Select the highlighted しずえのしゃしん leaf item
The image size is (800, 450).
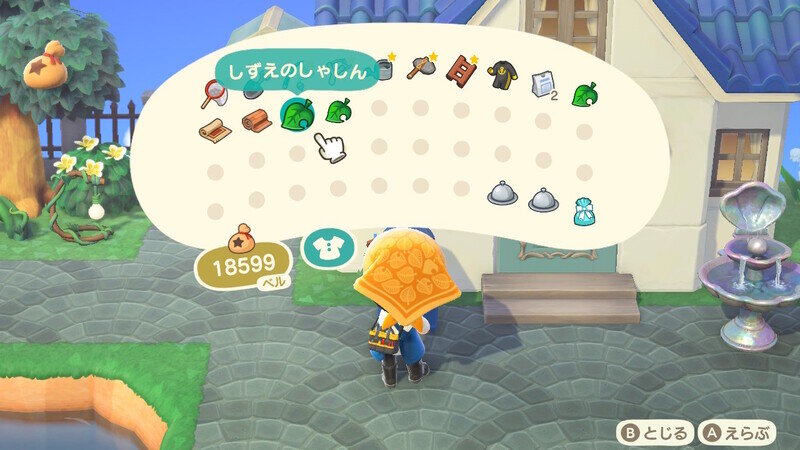pyautogui.click(x=298, y=113)
